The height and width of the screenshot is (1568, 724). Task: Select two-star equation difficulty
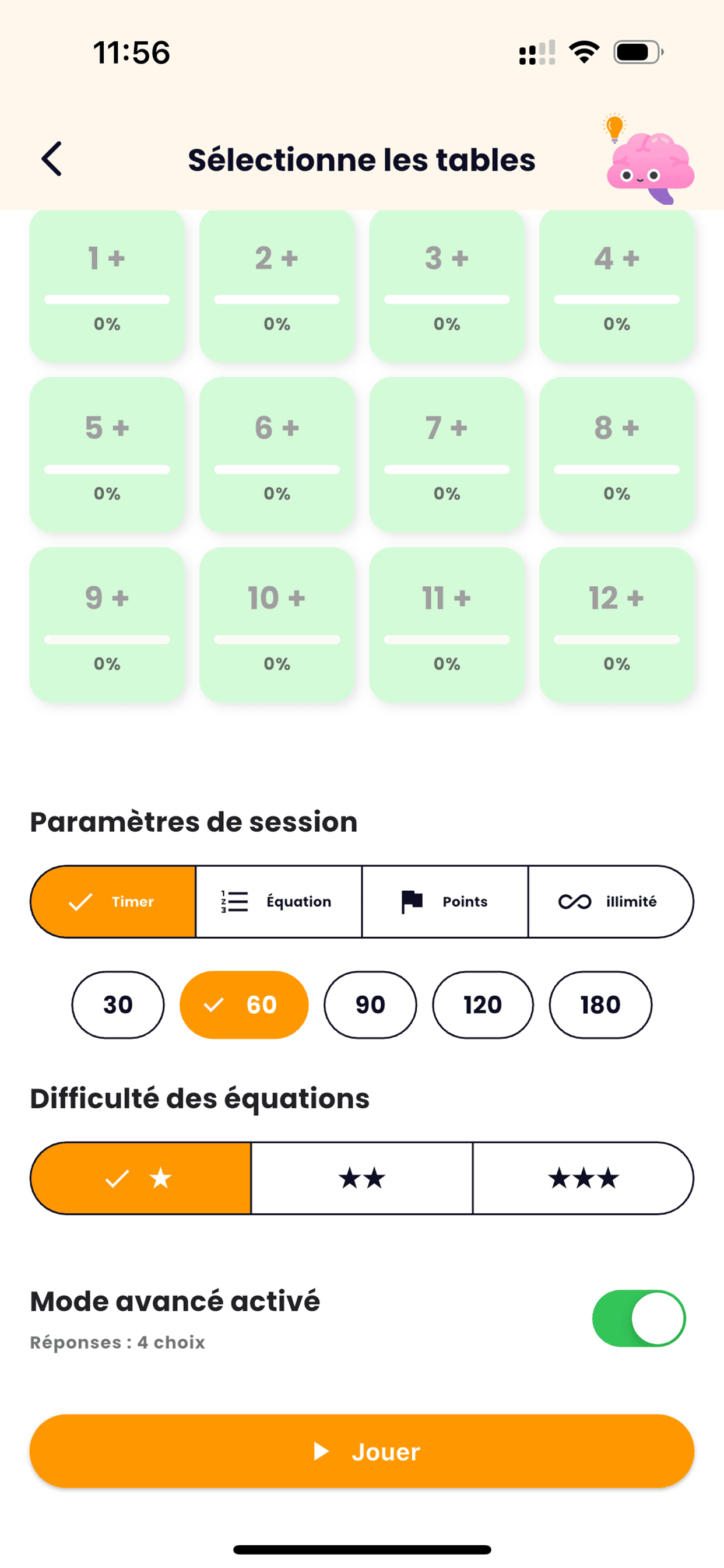point(362,1178)
